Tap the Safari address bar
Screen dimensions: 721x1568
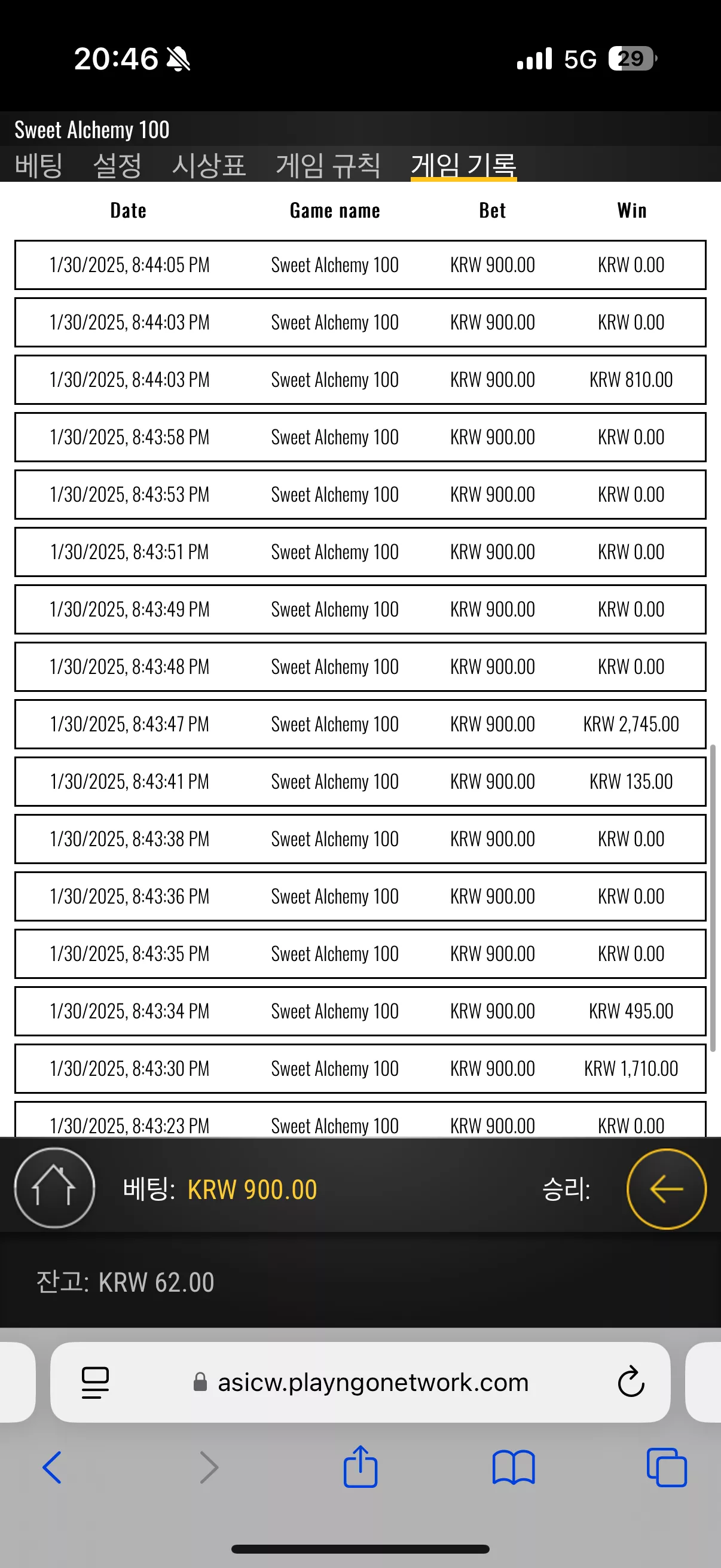360,1382
